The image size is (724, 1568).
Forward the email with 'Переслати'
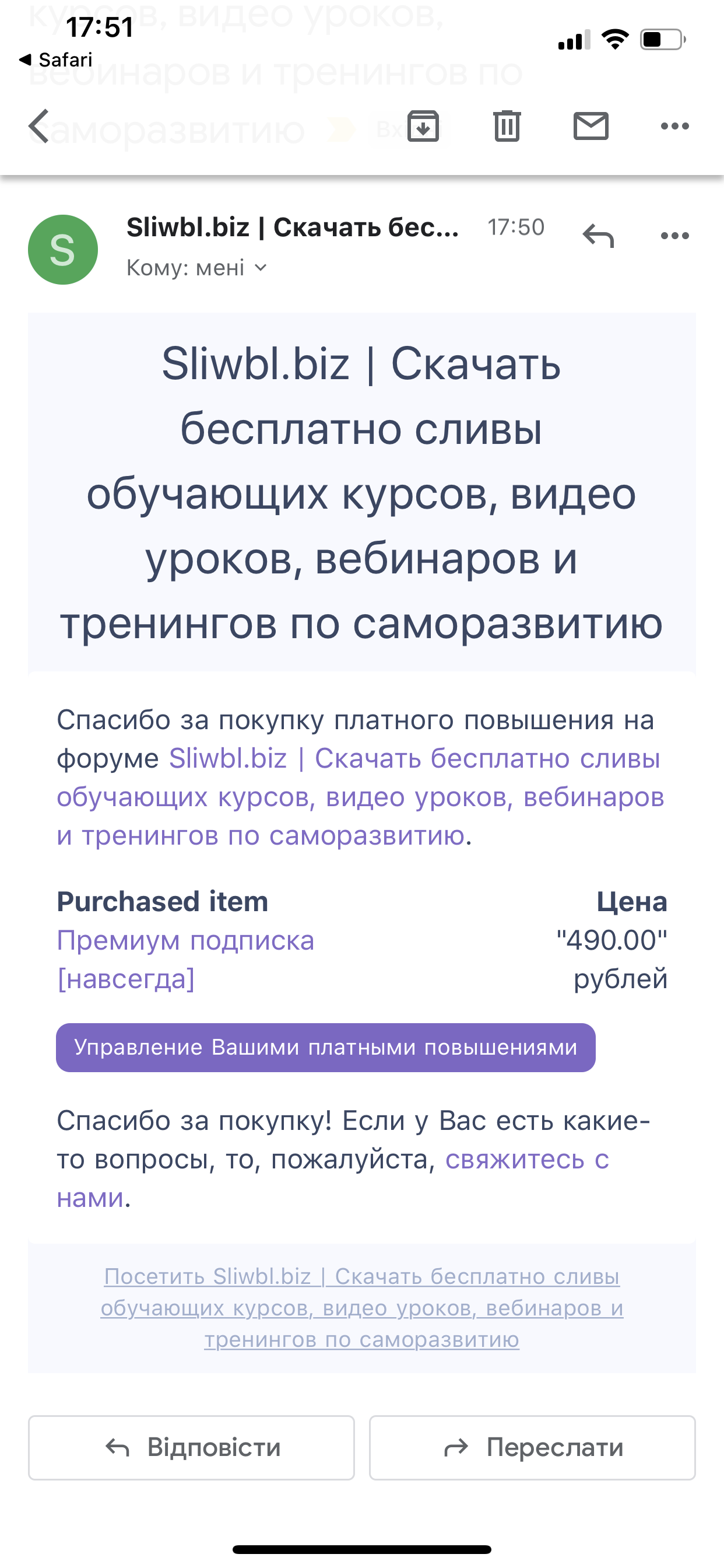[x=532, y=1447]
